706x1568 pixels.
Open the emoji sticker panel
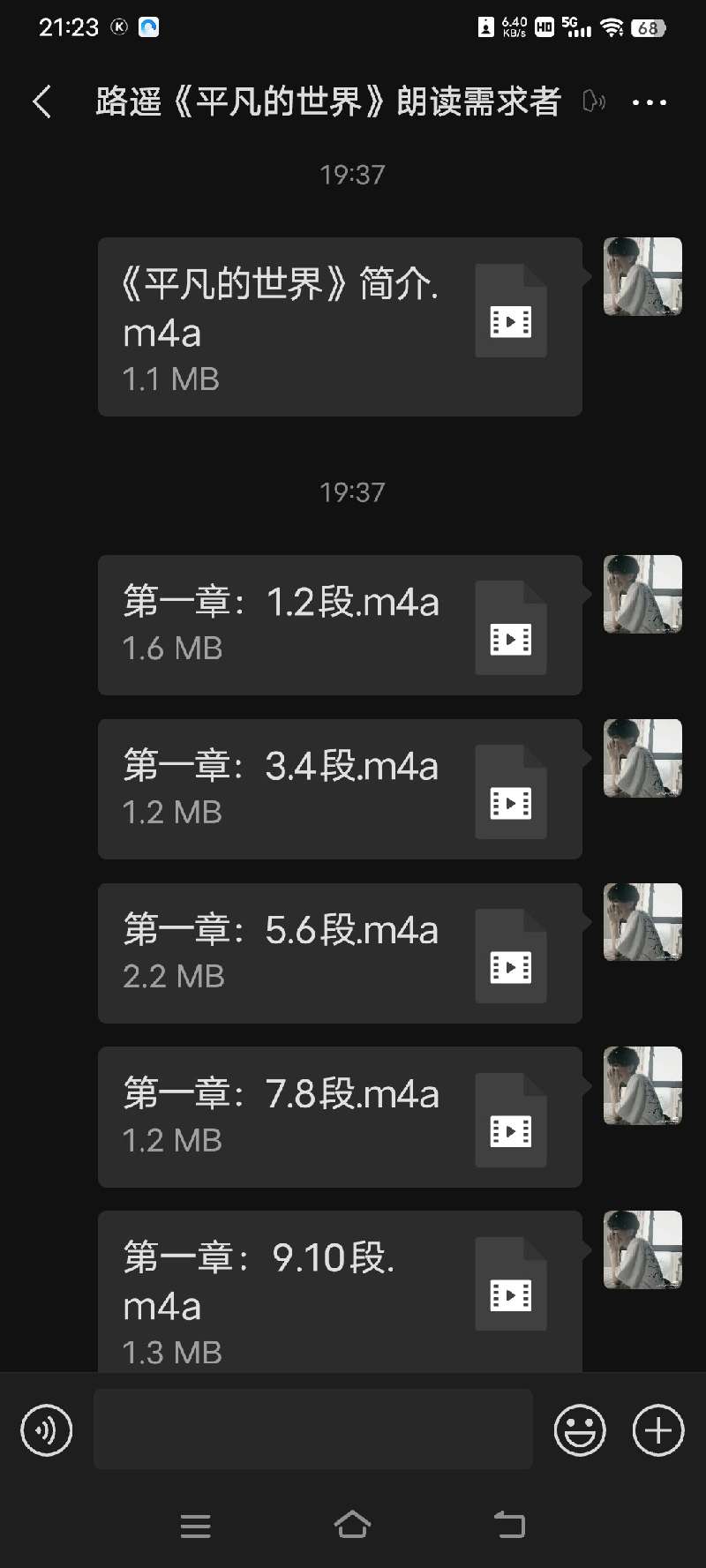580,1429
